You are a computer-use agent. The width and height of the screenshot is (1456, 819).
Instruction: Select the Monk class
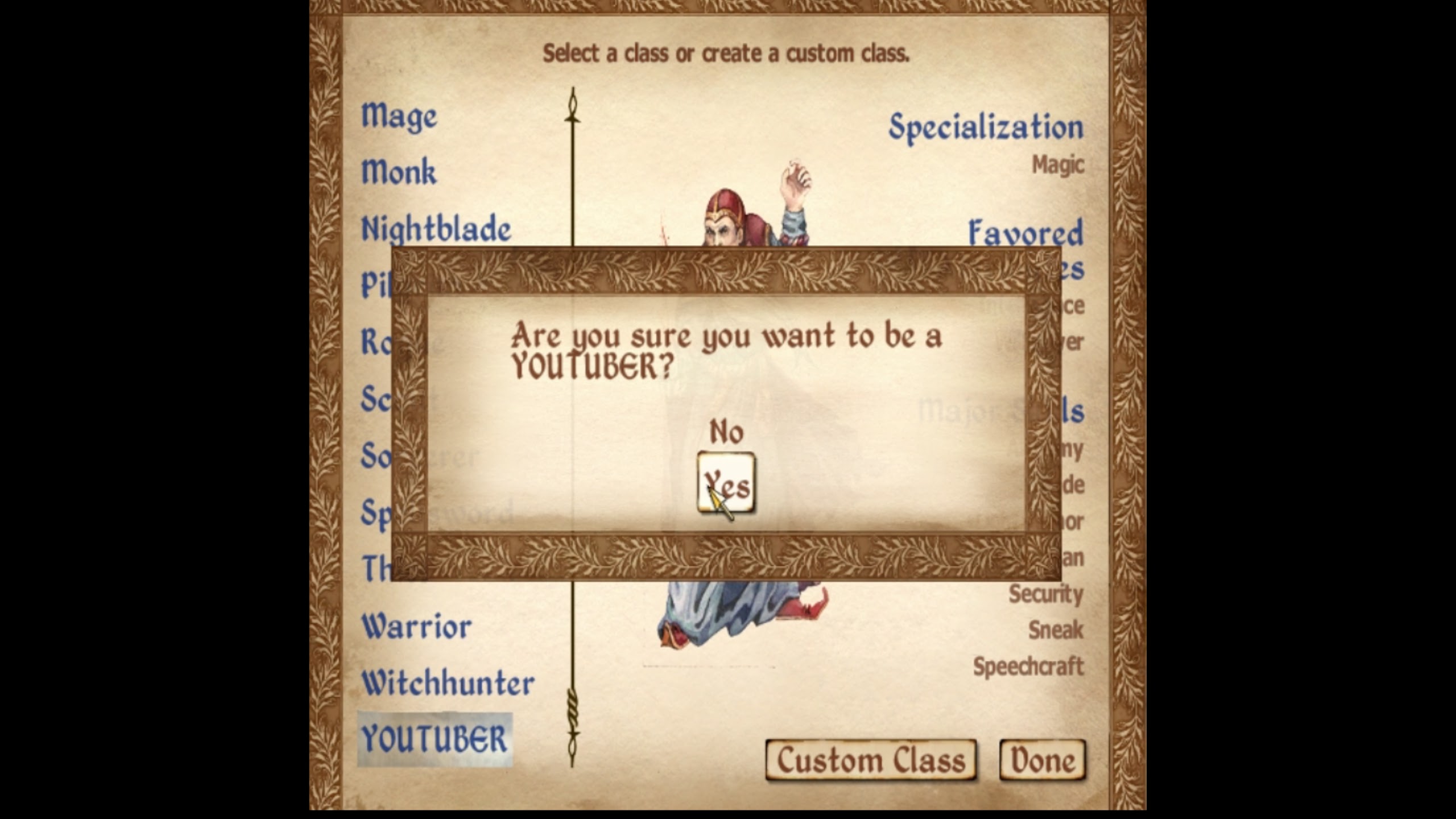[399, 172]
